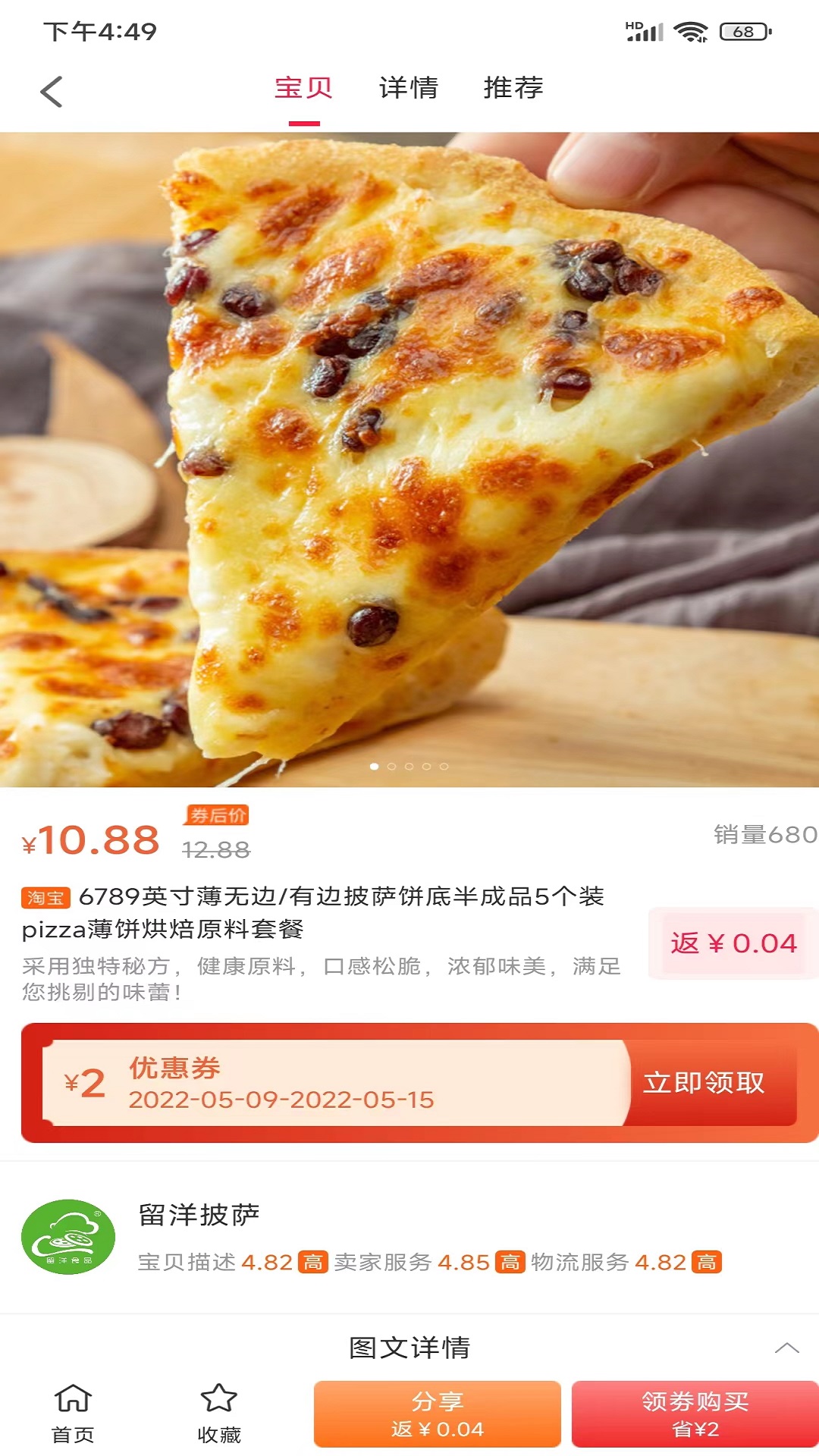Buy with coupon via 领券购买
819x1456 pixels.
[695, 1414]
